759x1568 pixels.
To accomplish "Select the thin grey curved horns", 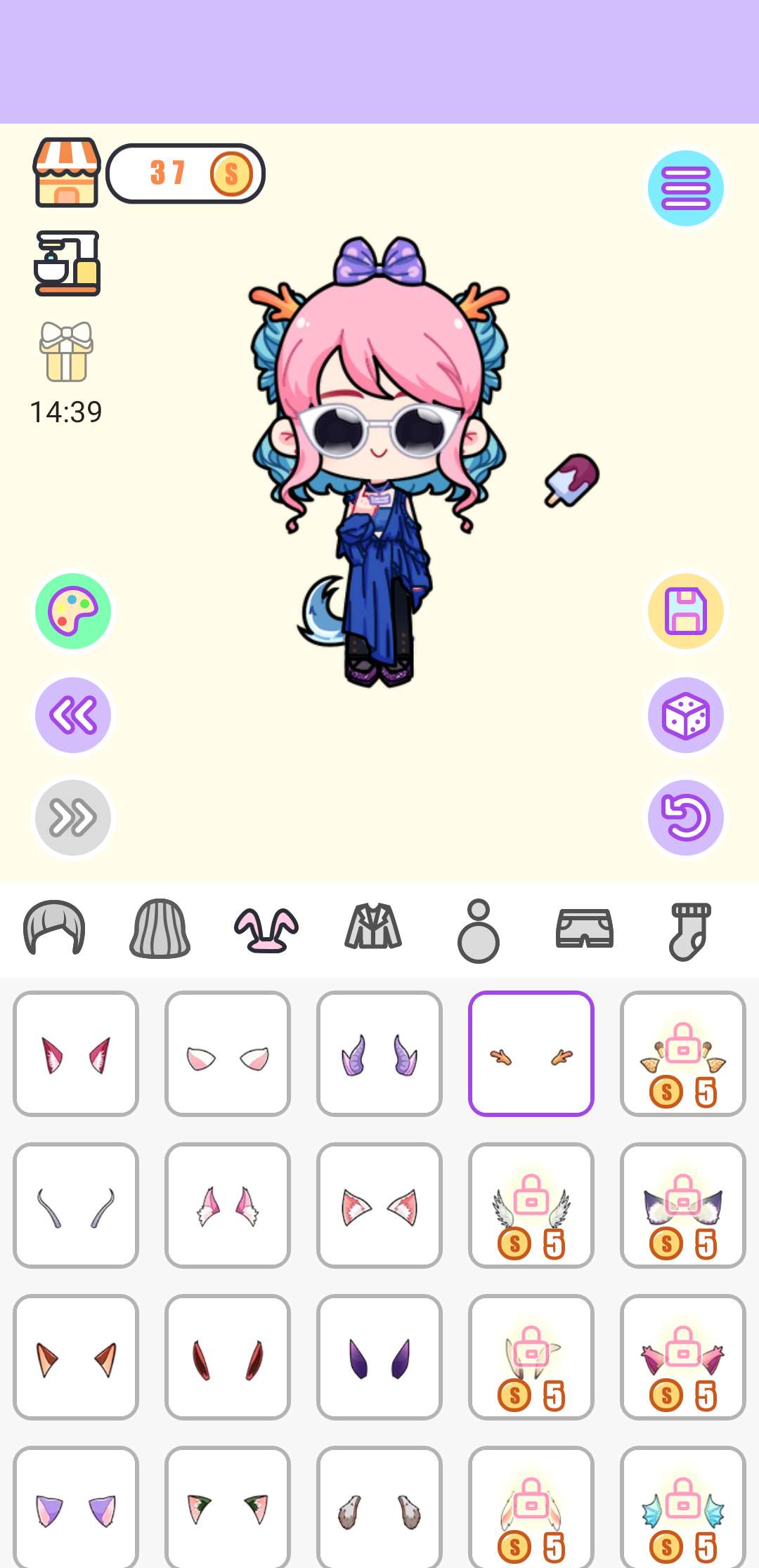I will tap(76, 1206).
